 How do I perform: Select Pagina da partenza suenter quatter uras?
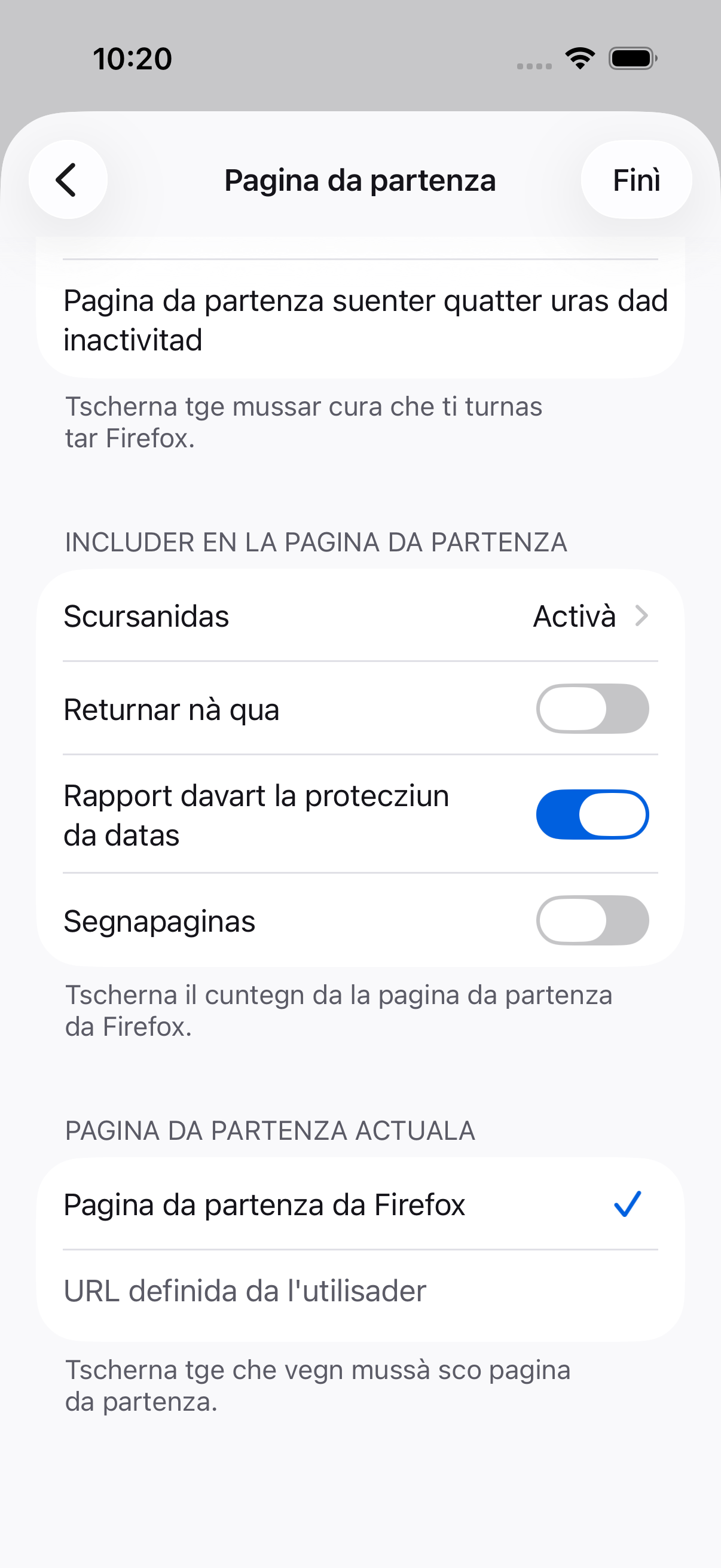[x=360, y=319]
